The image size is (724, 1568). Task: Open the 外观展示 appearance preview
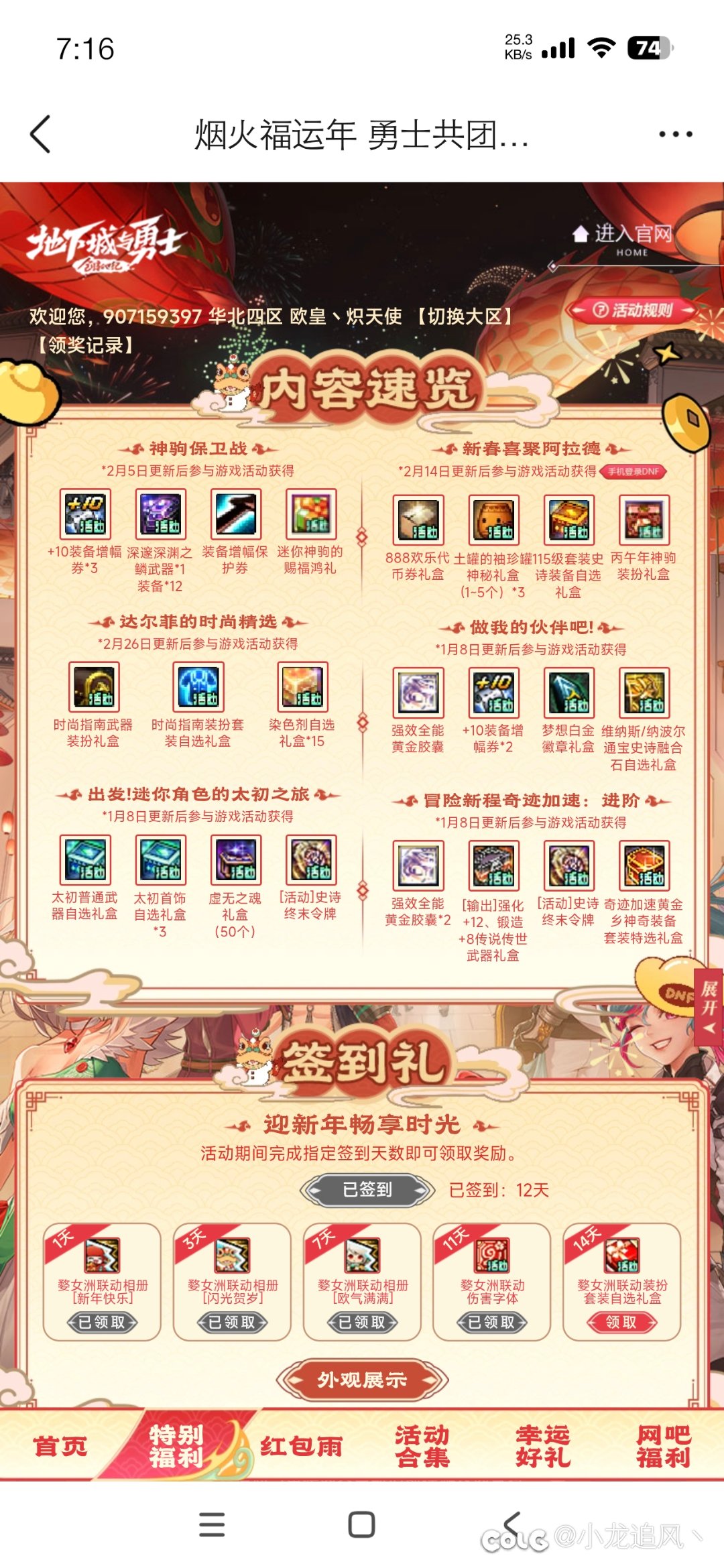click(362, 1380)
